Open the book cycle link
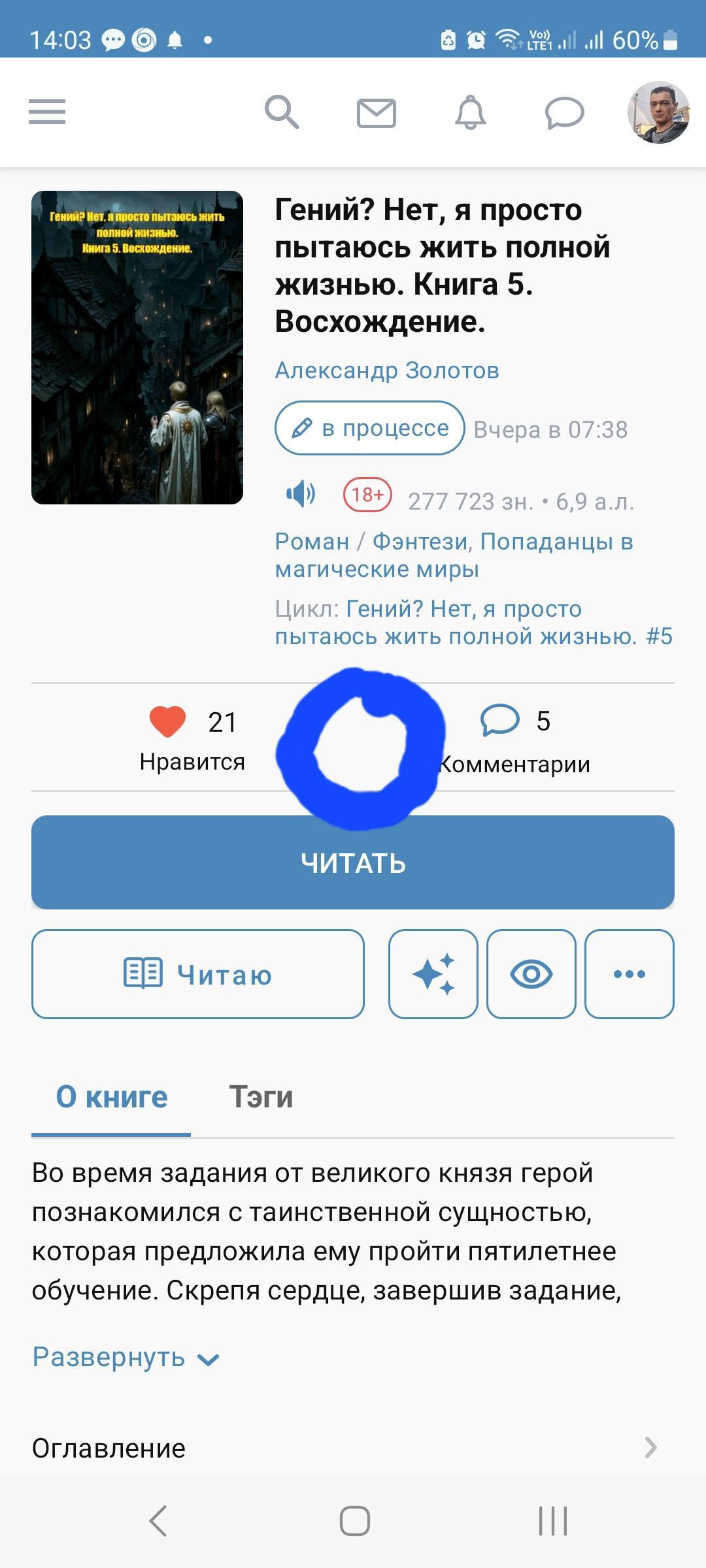This screenshot has height=1568, width=706. (473, 623)
